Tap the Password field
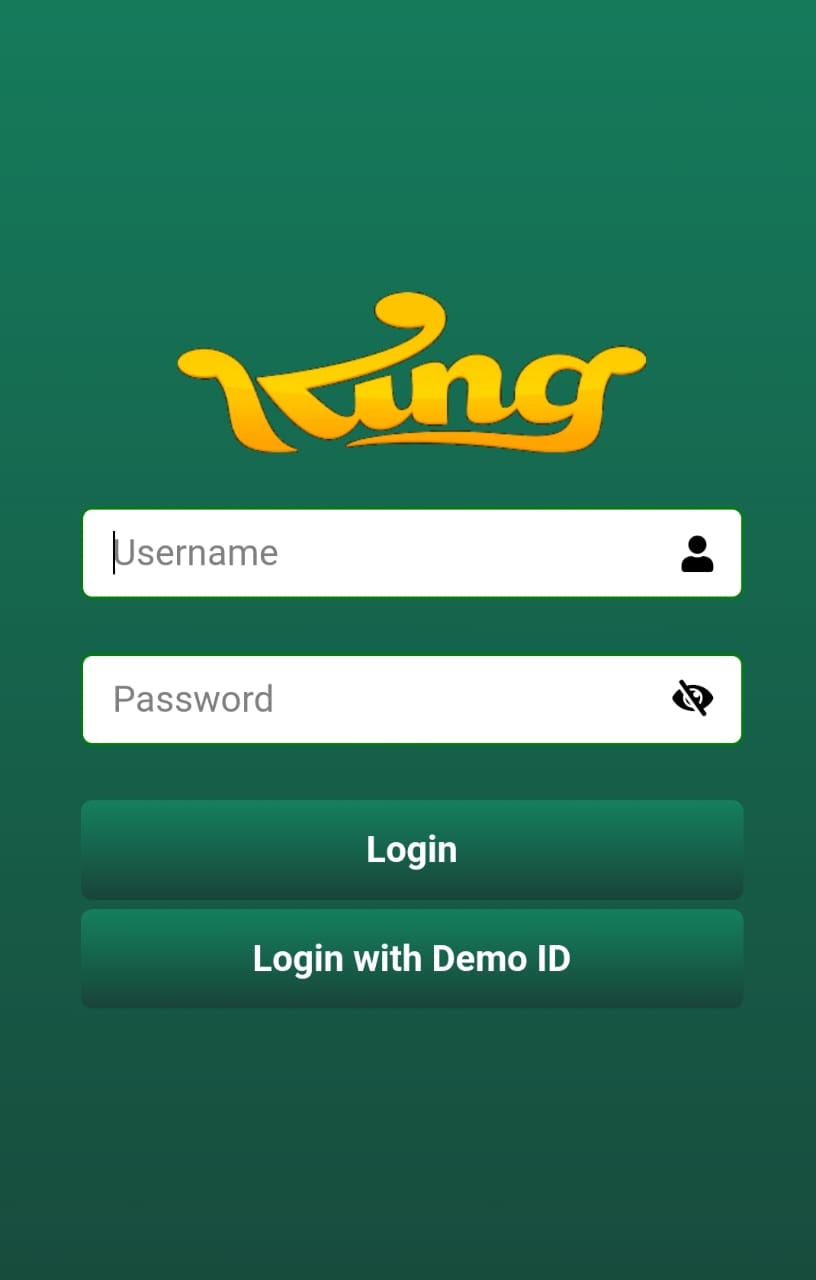 (370, 699)
